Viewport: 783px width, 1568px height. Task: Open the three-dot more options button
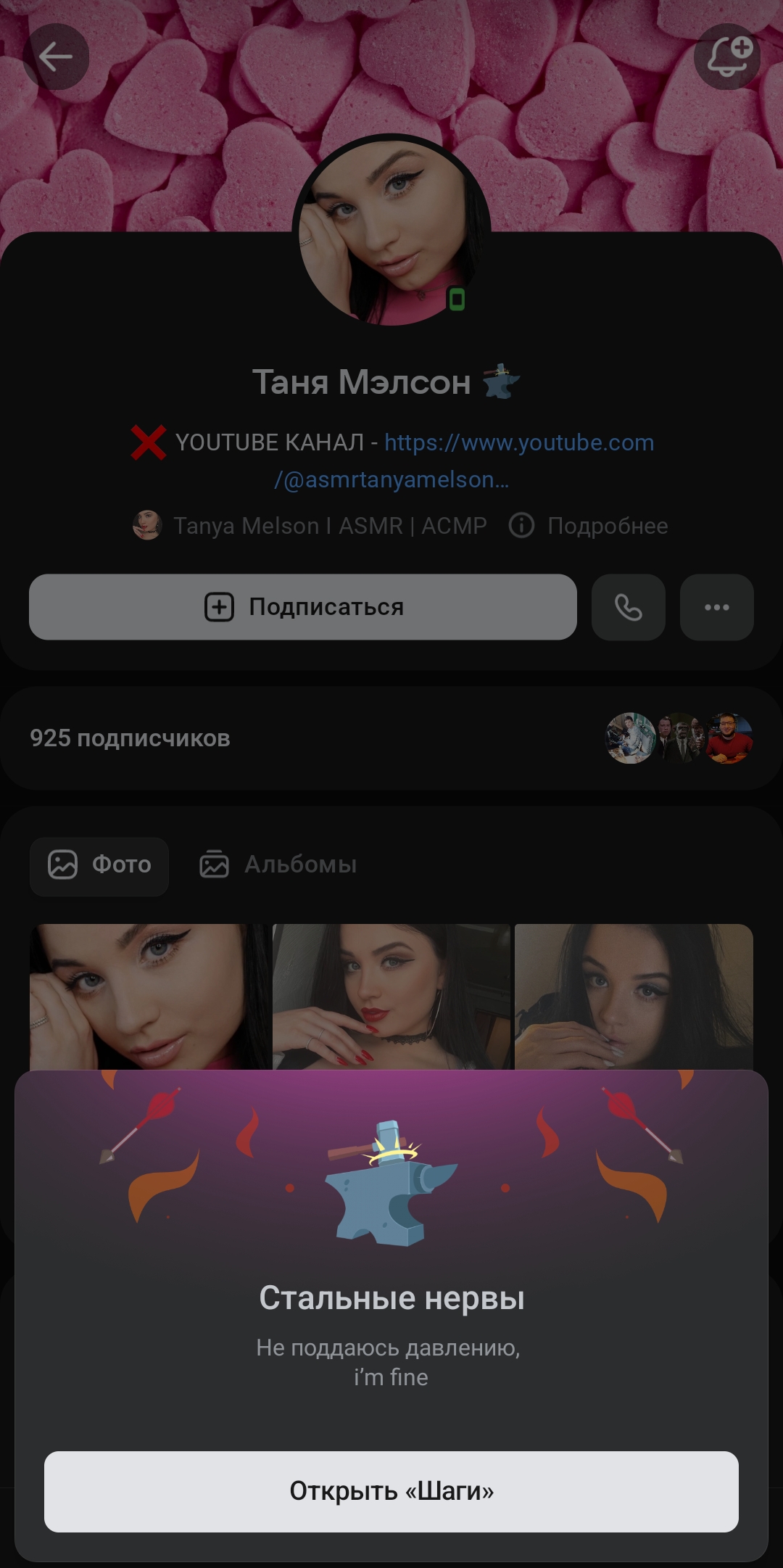[716, 607]
